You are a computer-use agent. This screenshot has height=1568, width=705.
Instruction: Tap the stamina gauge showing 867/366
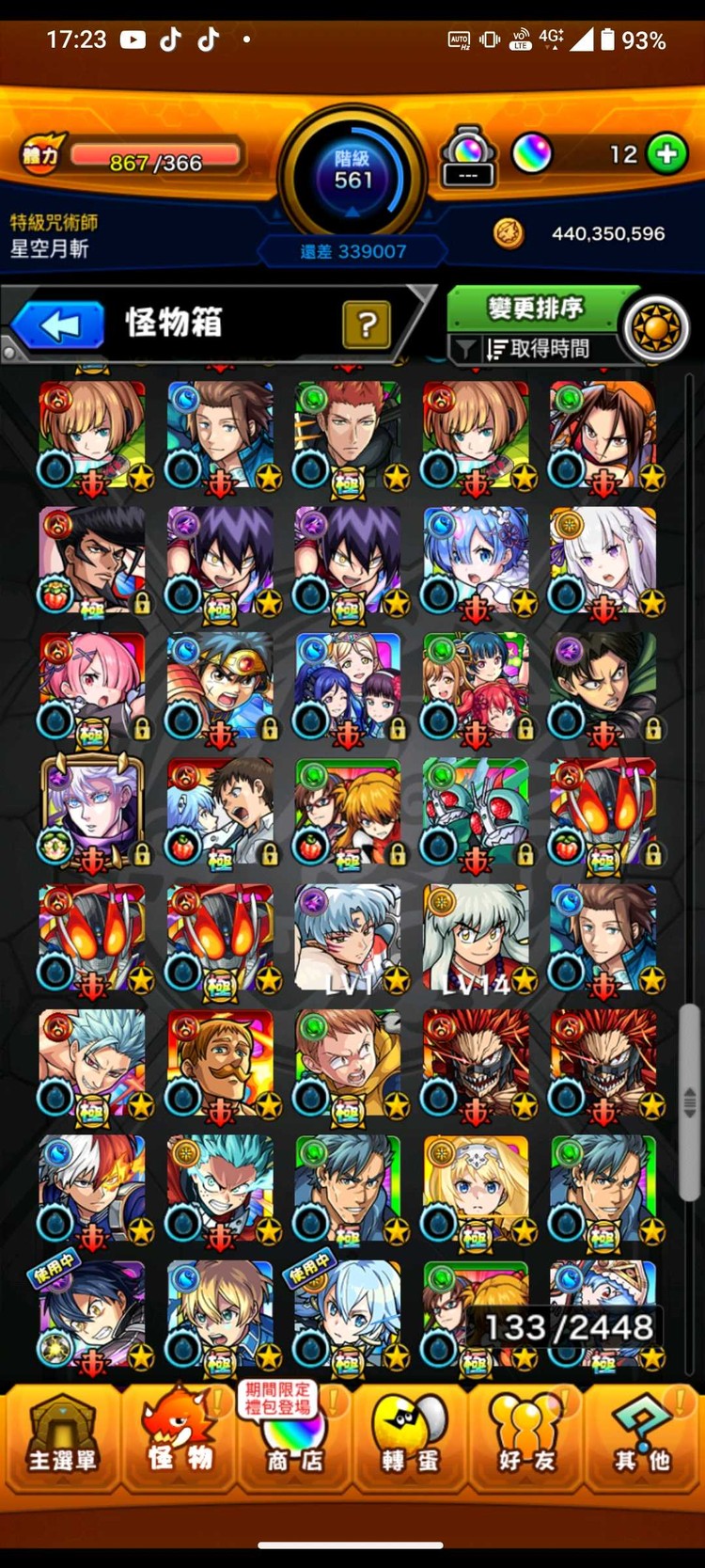point(155,160)
